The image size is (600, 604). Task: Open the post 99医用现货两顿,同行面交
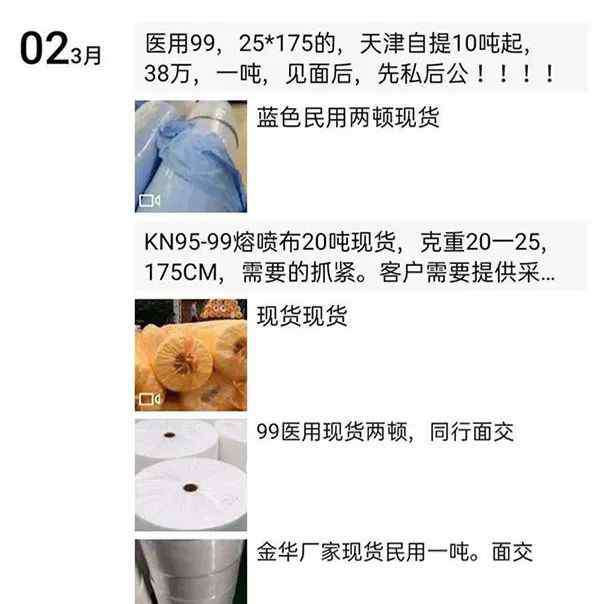tap(191, 474)
